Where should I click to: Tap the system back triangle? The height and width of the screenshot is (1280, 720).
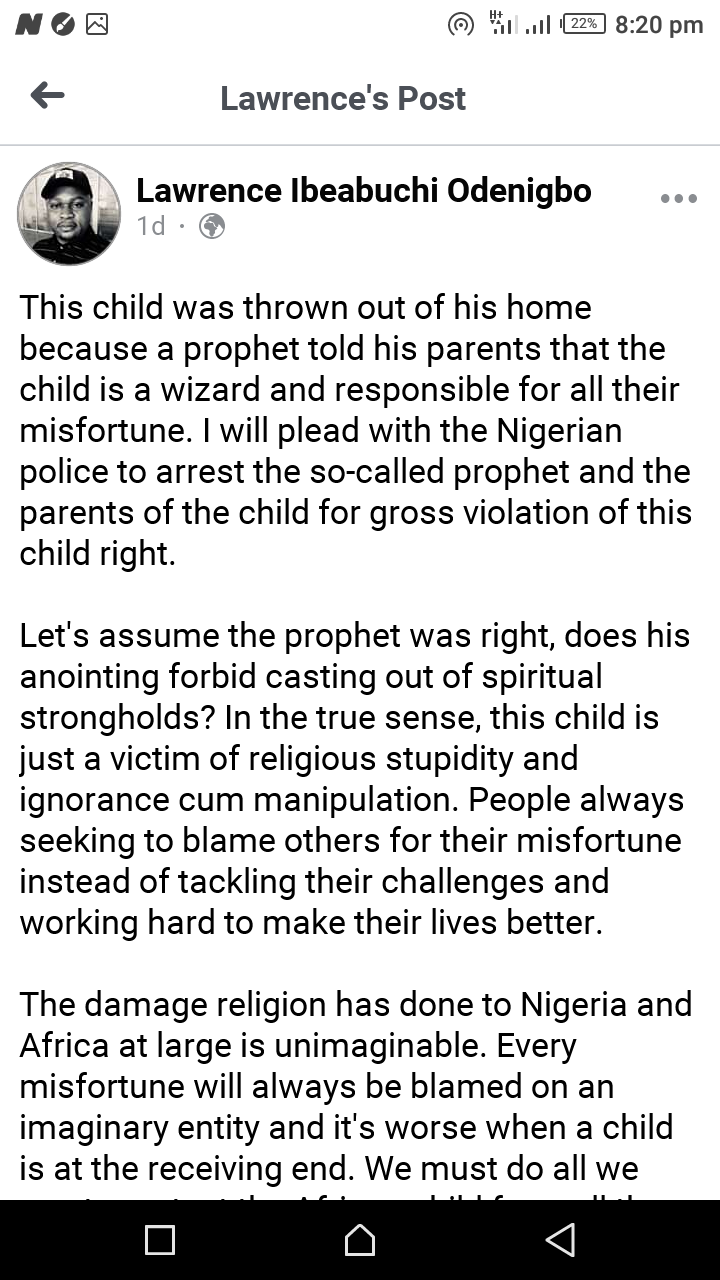click(x=560, y=1241)
